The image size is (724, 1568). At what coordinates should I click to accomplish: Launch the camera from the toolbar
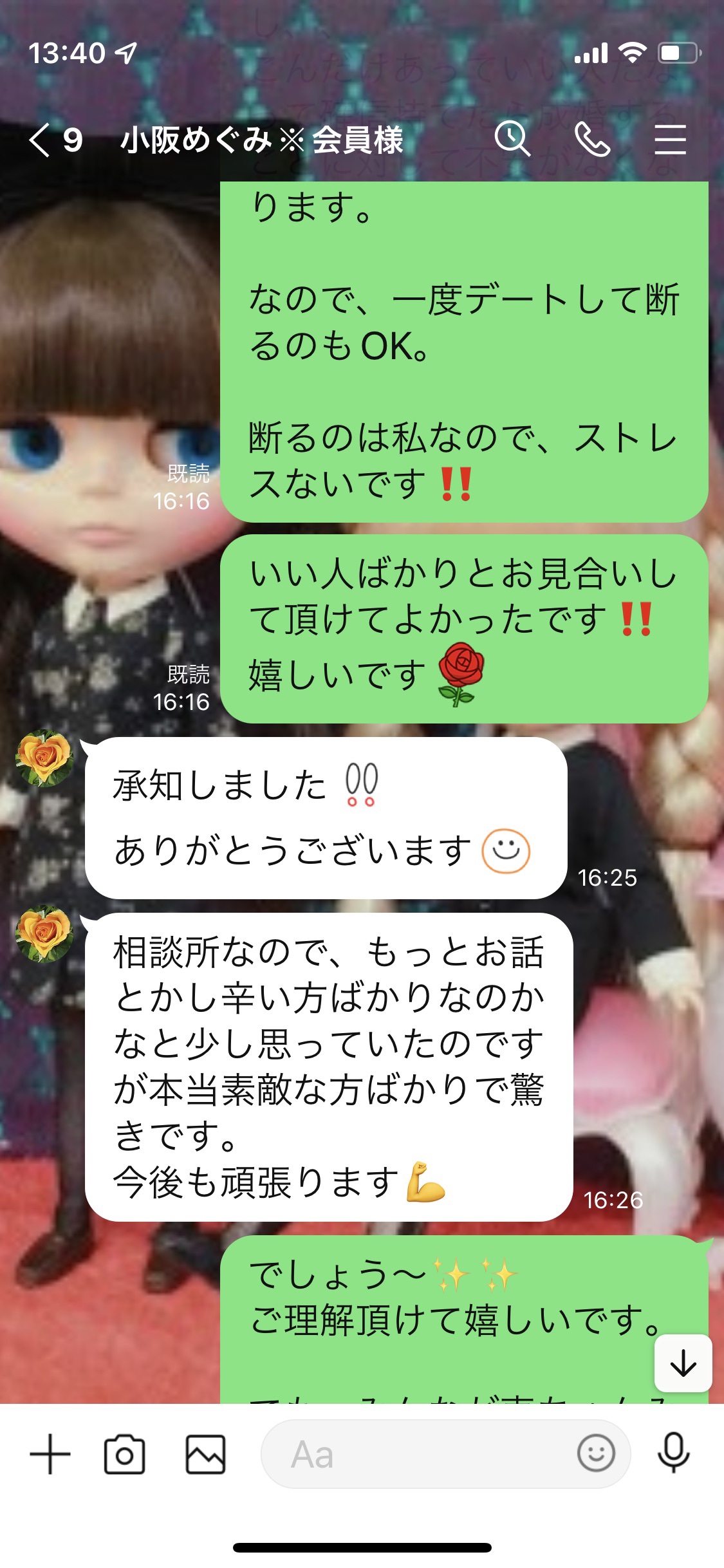(124, 1454)
